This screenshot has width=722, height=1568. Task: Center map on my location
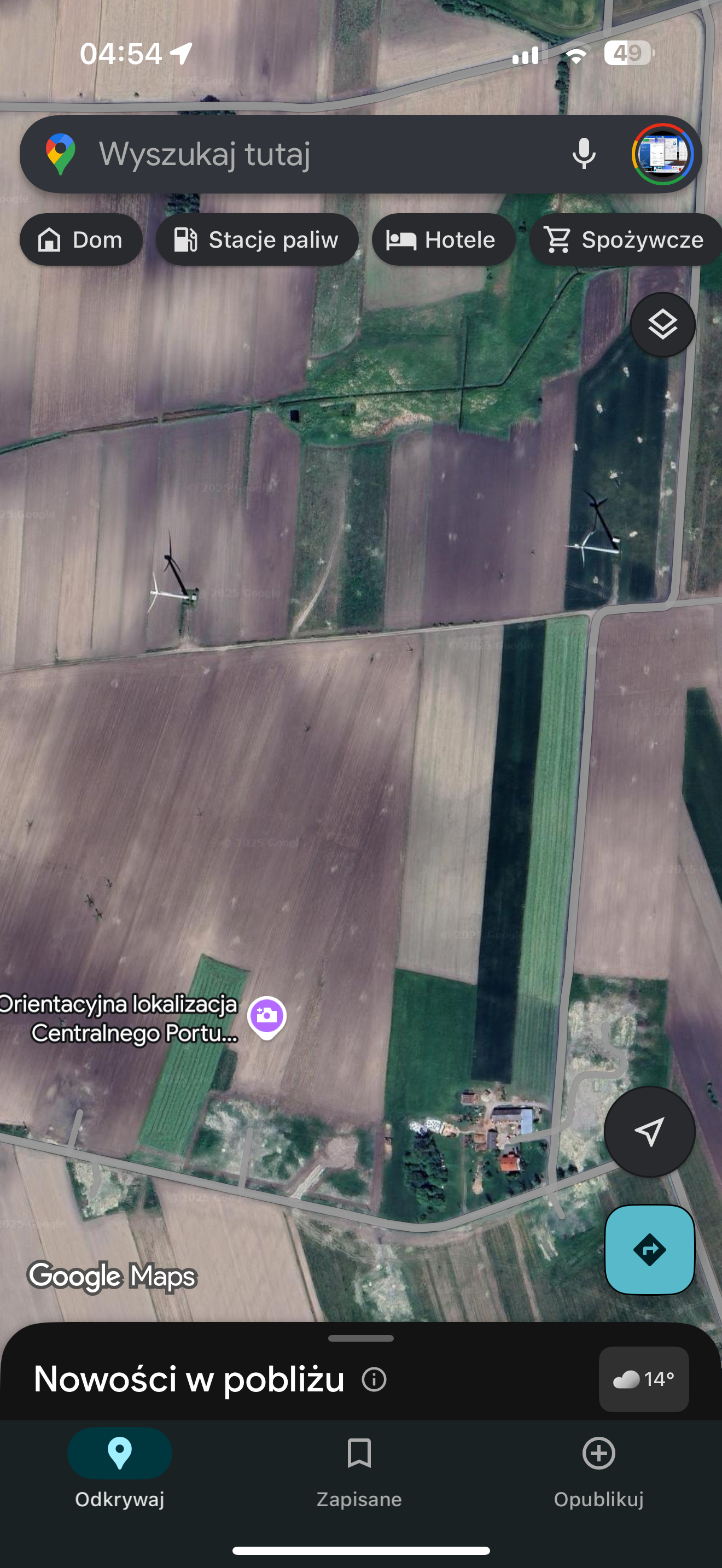point(649,1132)
